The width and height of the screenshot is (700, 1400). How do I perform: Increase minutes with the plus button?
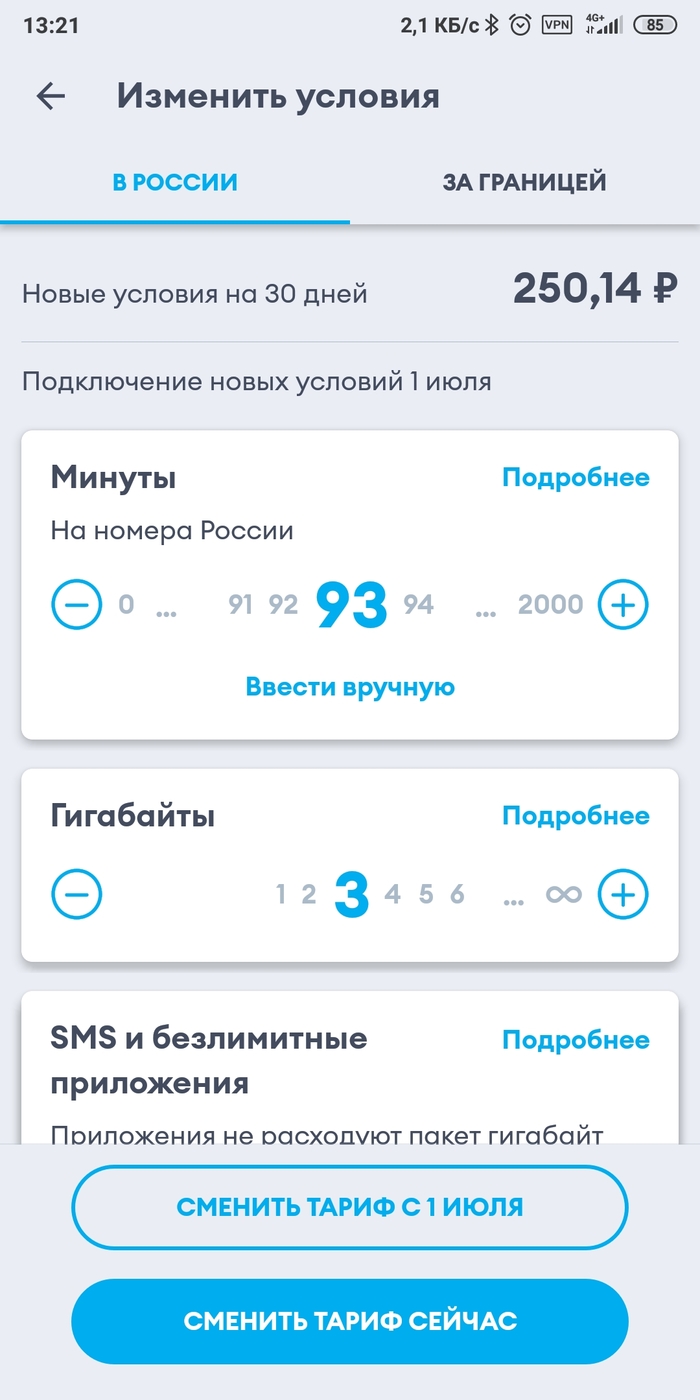tap(623, 604)
